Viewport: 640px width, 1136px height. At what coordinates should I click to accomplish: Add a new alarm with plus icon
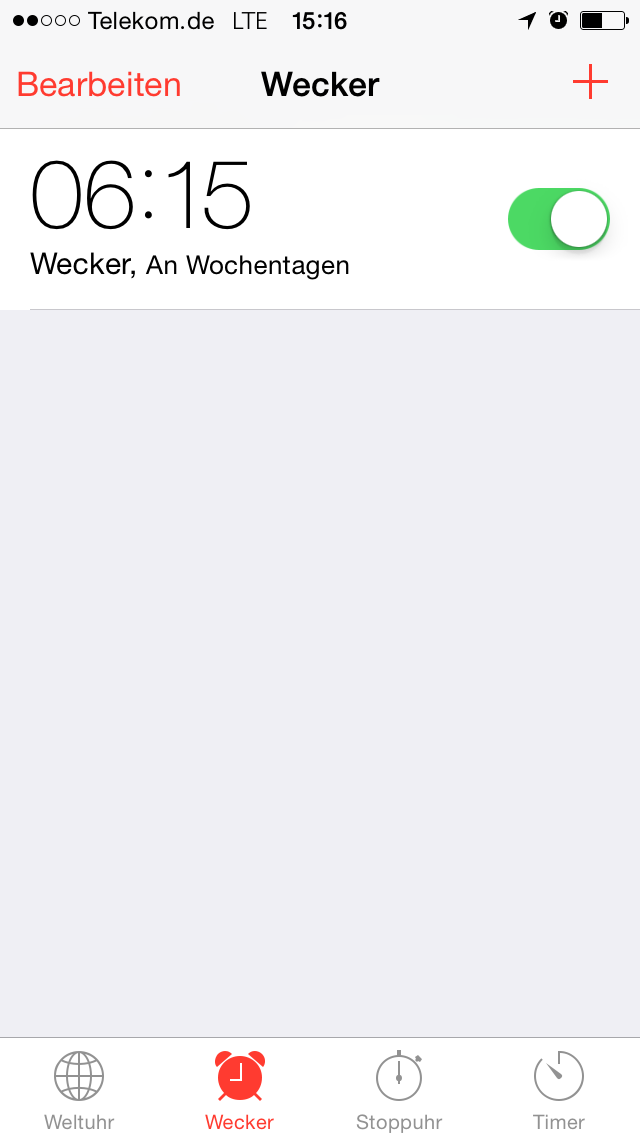click(x=590, y=83)
